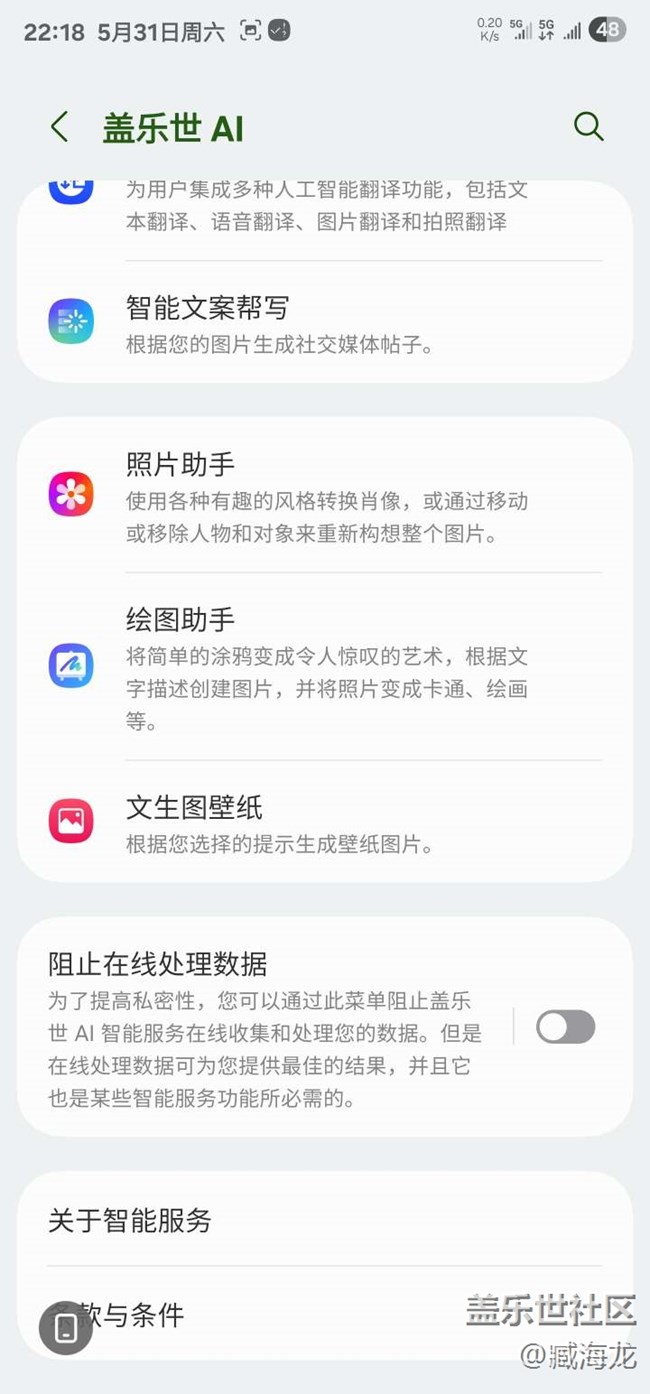Toggle the 阻止在线处理数据 switch
This screenshot has height=1394, width=650.
click(565, 1026)
